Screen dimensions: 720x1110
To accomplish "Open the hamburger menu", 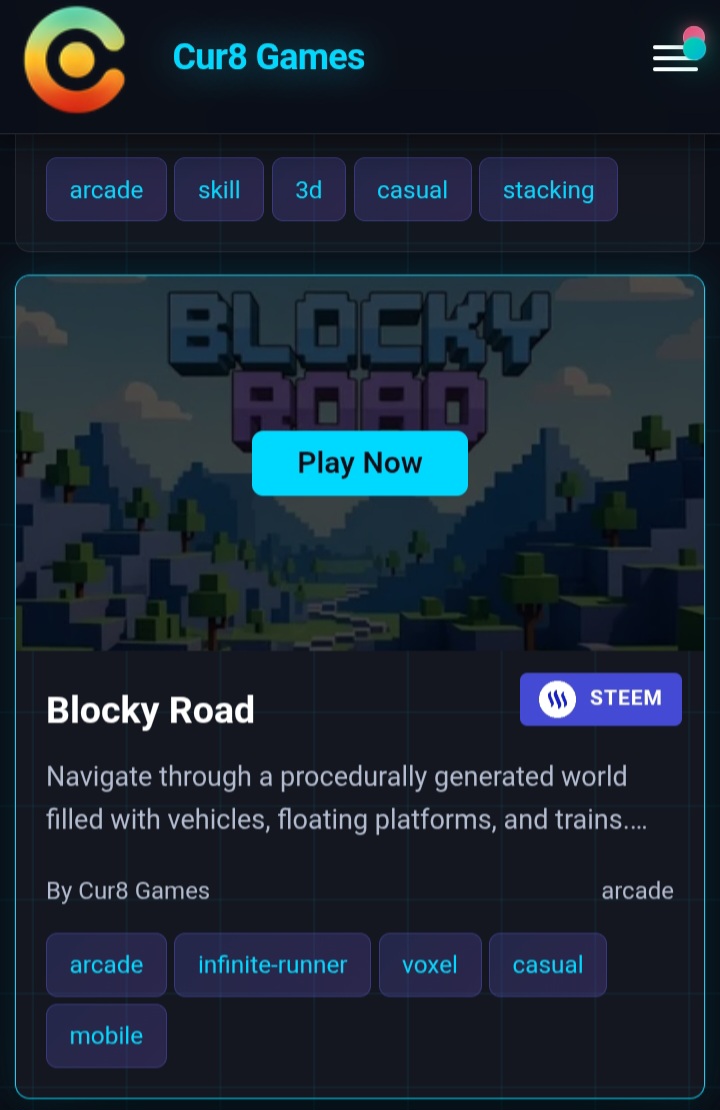I will pyautogui.click(x=675, y=57).
